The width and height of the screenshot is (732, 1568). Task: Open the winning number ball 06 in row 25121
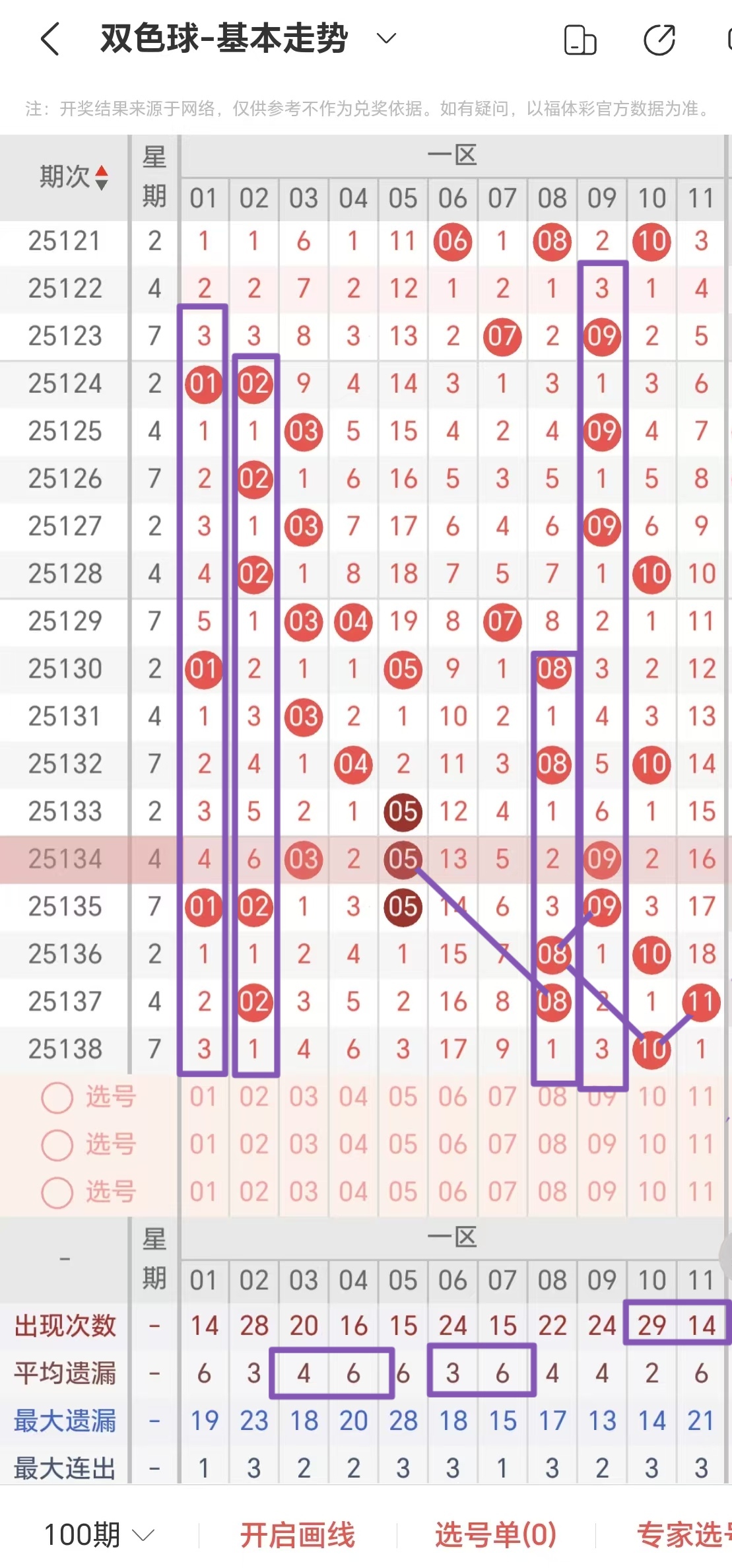coord(453,241)
